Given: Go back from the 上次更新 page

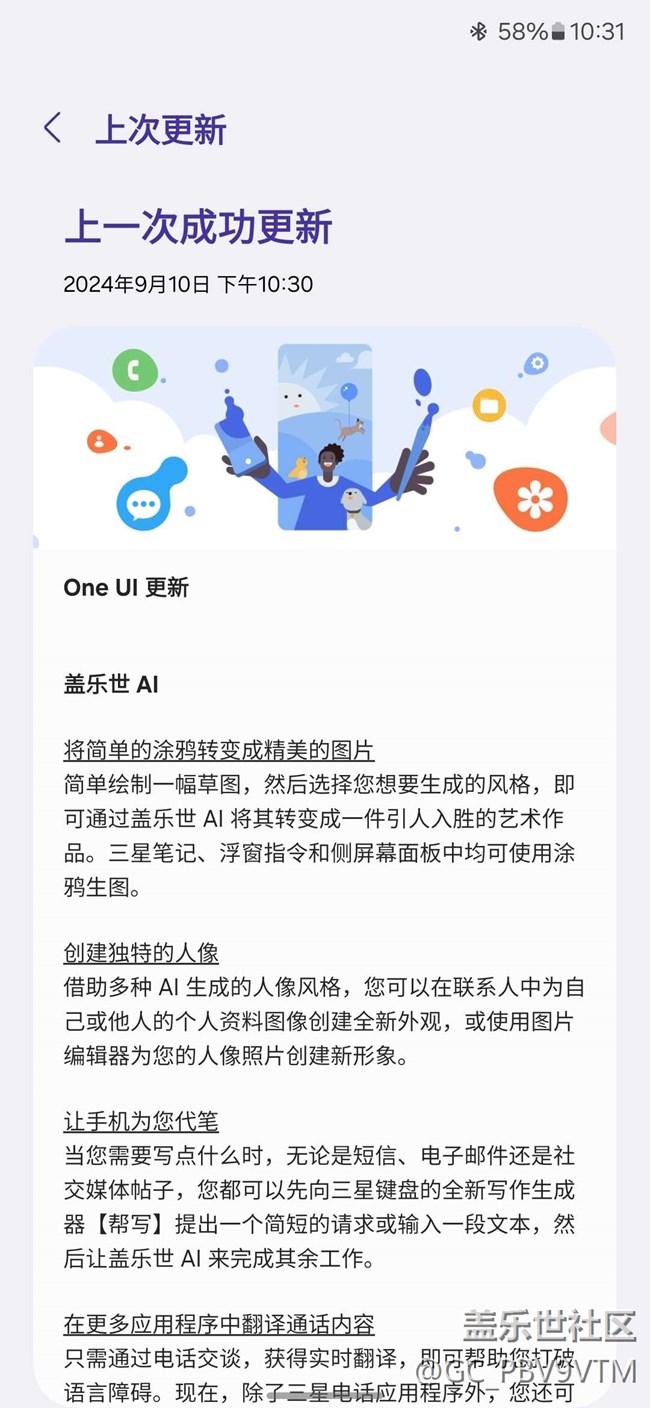Looking at the screenshot, I should (x=53, y=128).
